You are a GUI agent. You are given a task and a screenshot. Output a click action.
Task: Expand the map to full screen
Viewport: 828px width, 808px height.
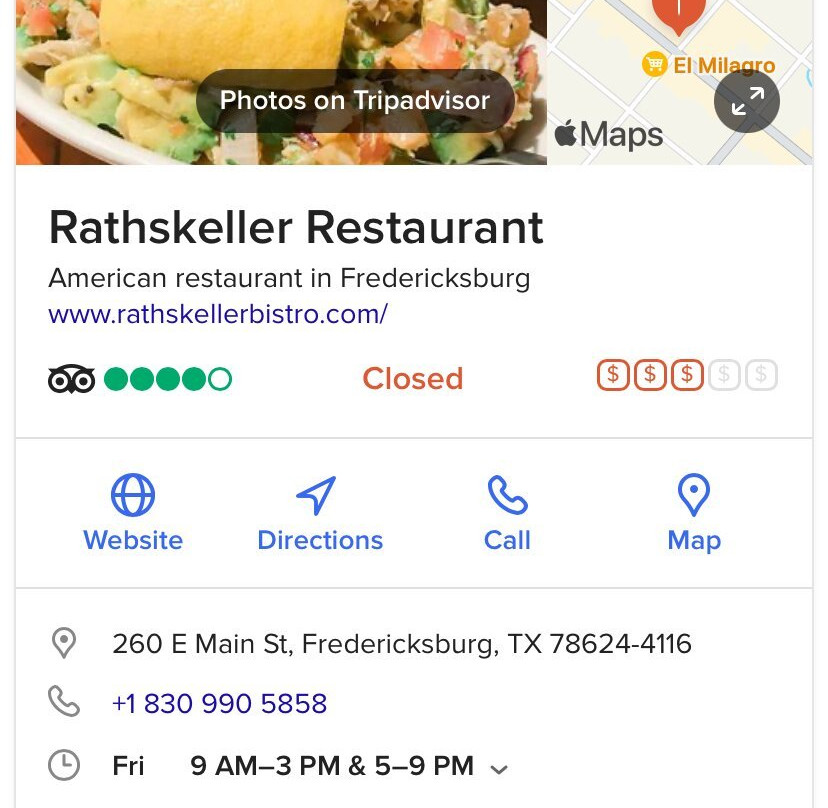click(x=747, y=101)
